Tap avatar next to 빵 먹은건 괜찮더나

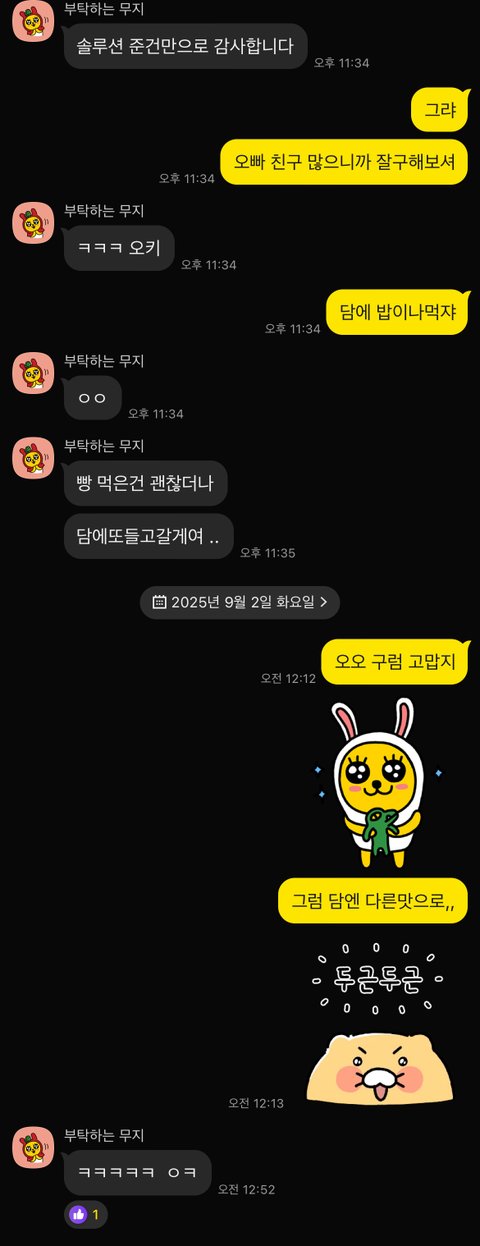click(x=33, y=457)
